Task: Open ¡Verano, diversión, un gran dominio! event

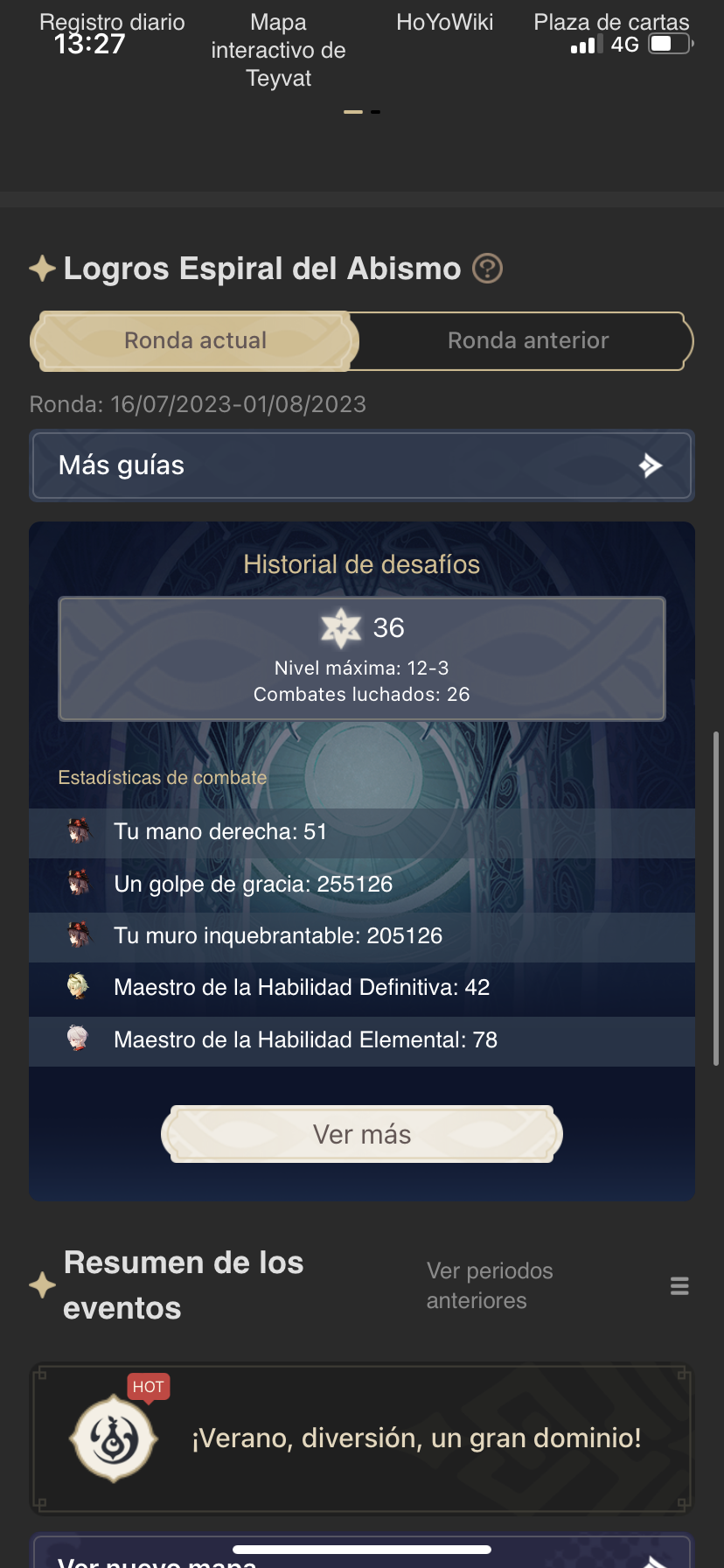Action: click(x=362, y=1438)
